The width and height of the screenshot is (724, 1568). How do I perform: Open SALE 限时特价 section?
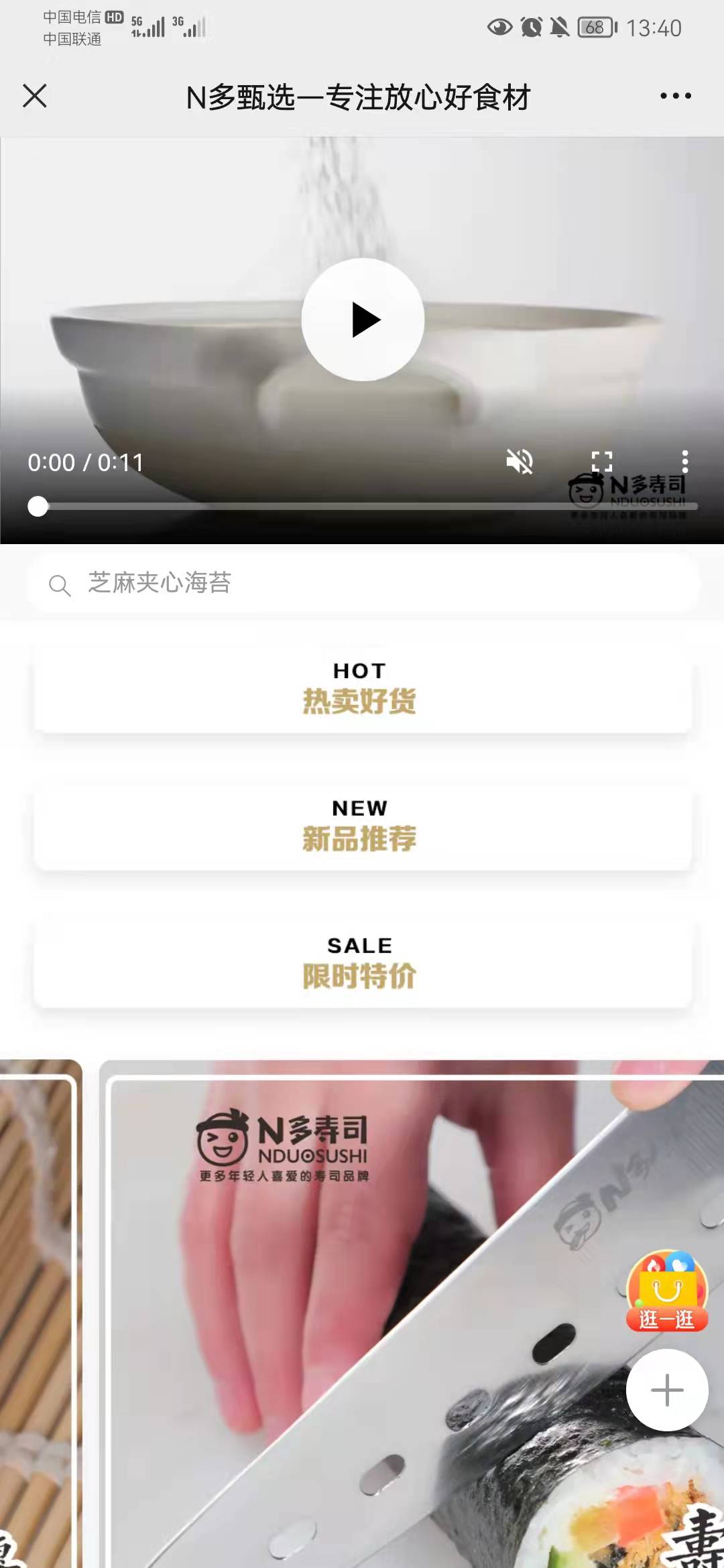(362, 963)
